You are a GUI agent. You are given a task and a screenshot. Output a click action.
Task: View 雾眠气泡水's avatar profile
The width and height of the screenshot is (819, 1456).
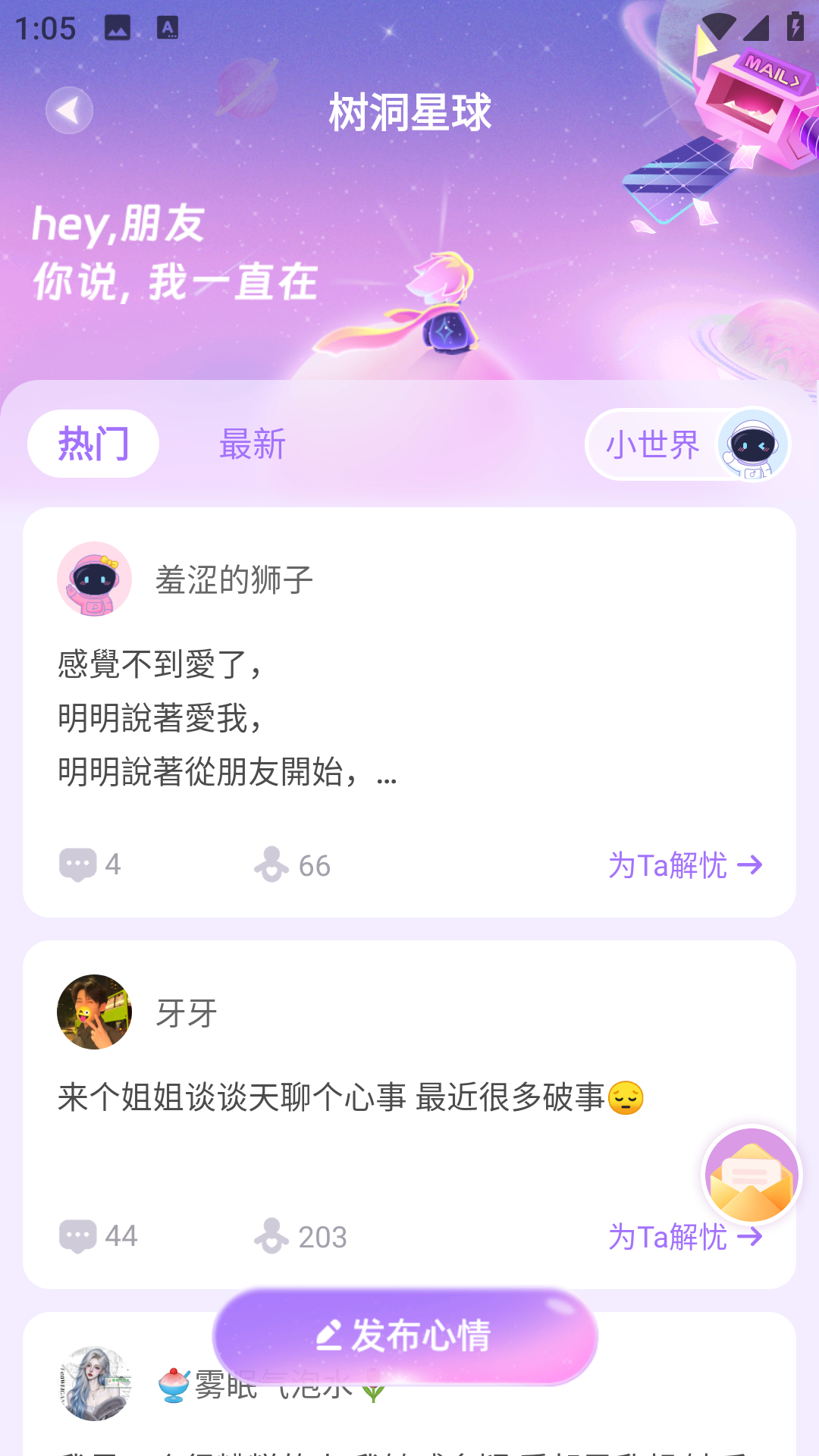[x=94, y=1384]
